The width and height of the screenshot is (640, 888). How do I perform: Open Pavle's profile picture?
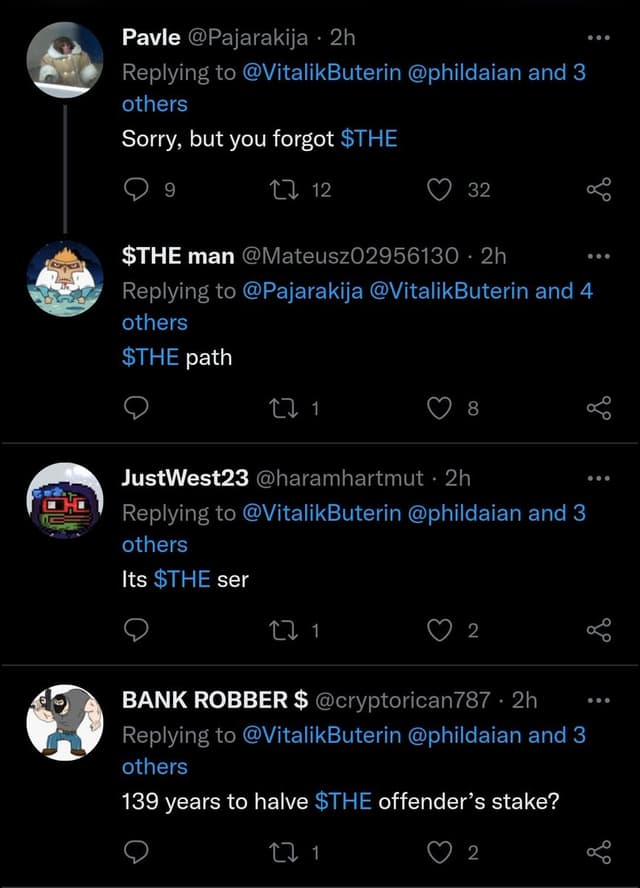pos(64,59)
